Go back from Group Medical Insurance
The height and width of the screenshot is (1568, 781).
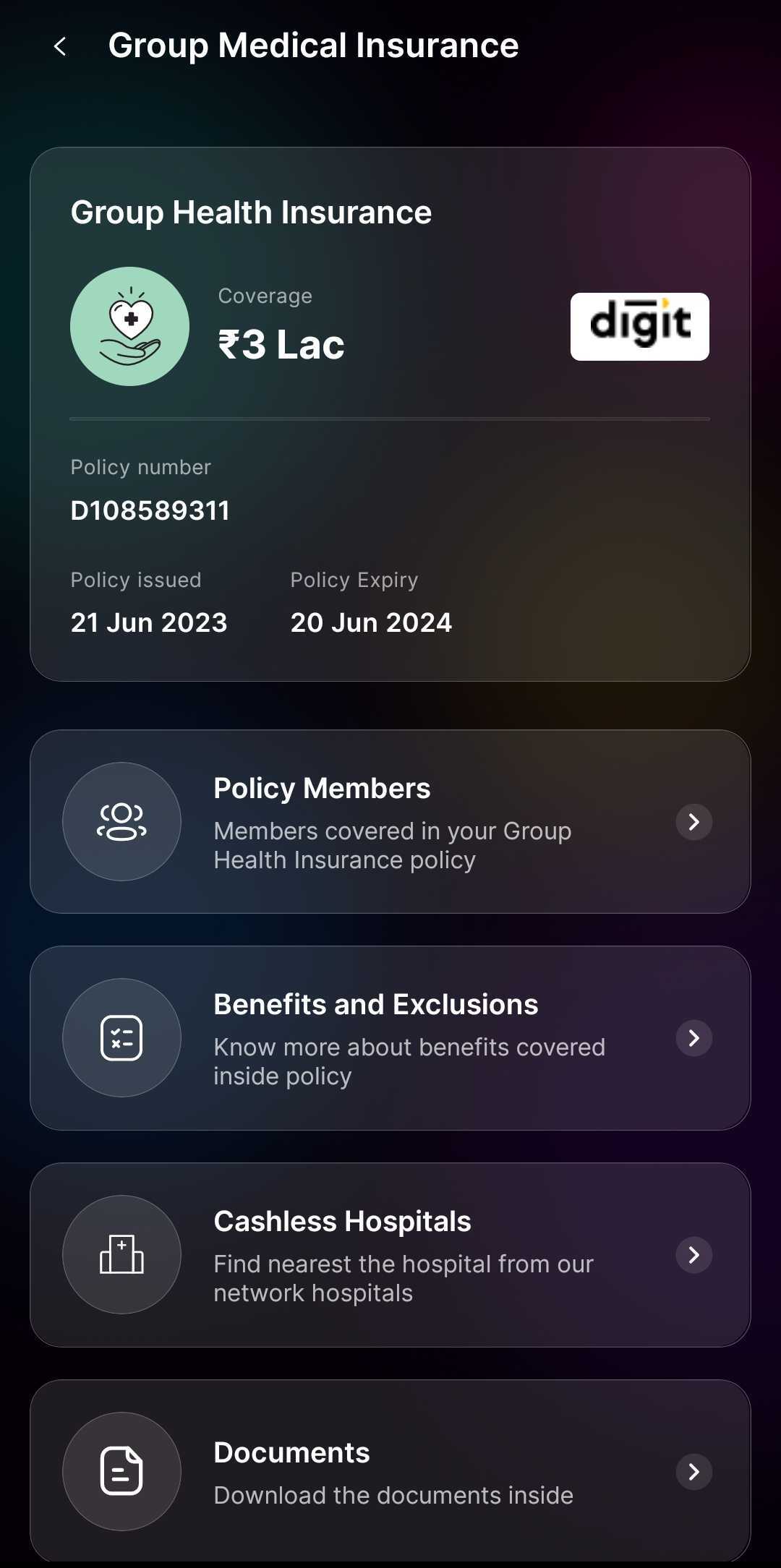(x=60, y=47)
